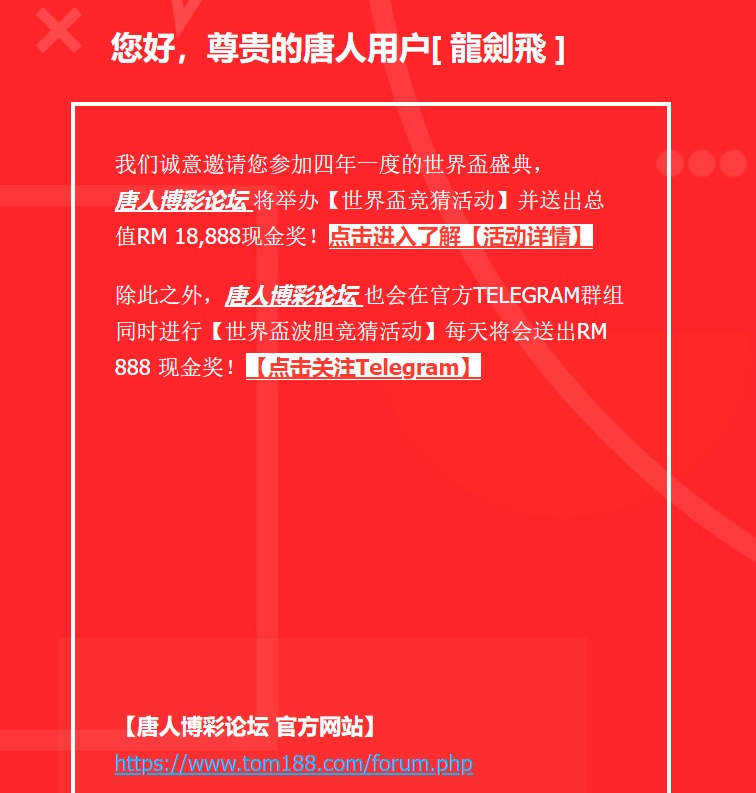756x793 pixels.
Task: Tap 唐人博彩论坛 link before 将举办
Action: coord(182,201)
